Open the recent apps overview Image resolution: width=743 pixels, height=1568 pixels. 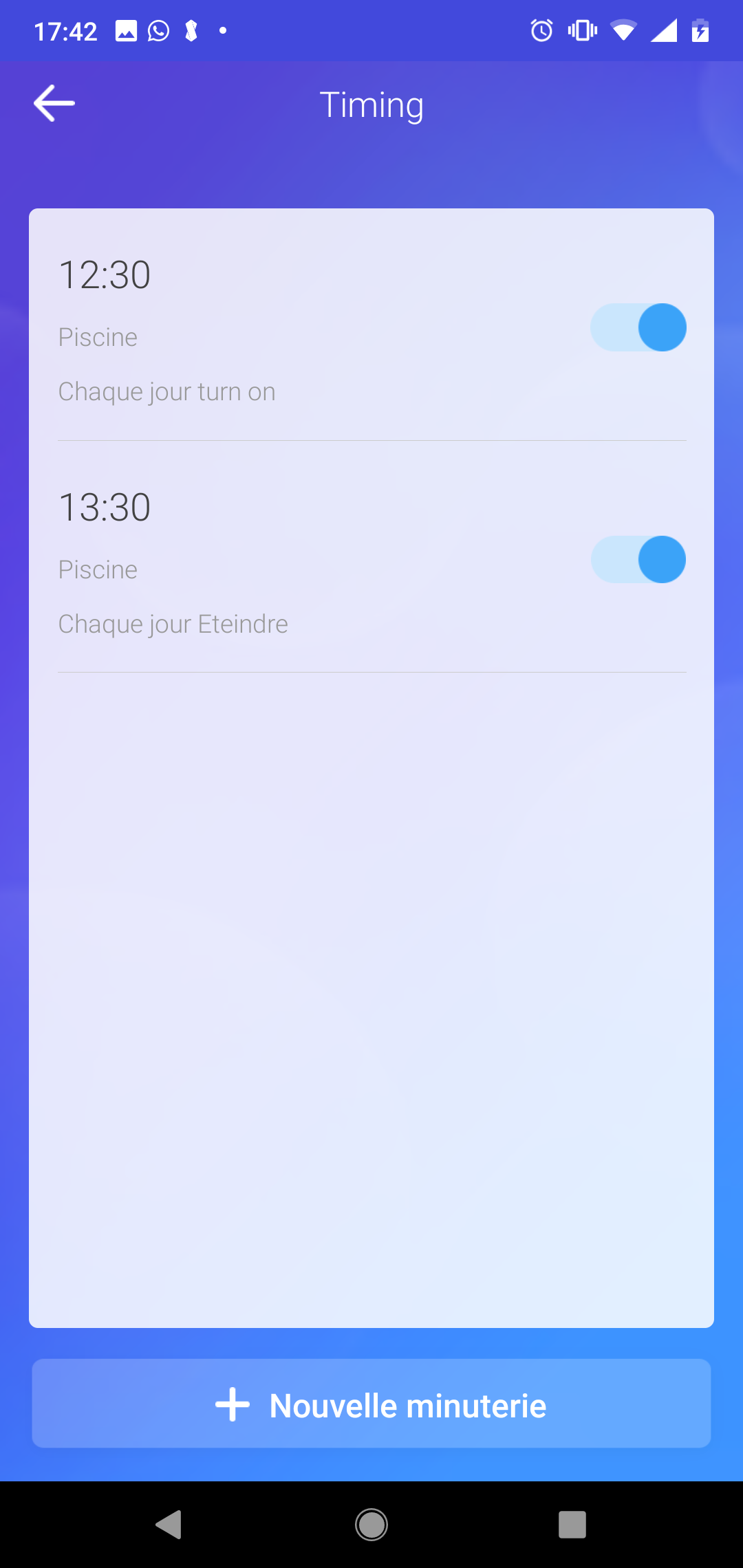pos(572,1525)
